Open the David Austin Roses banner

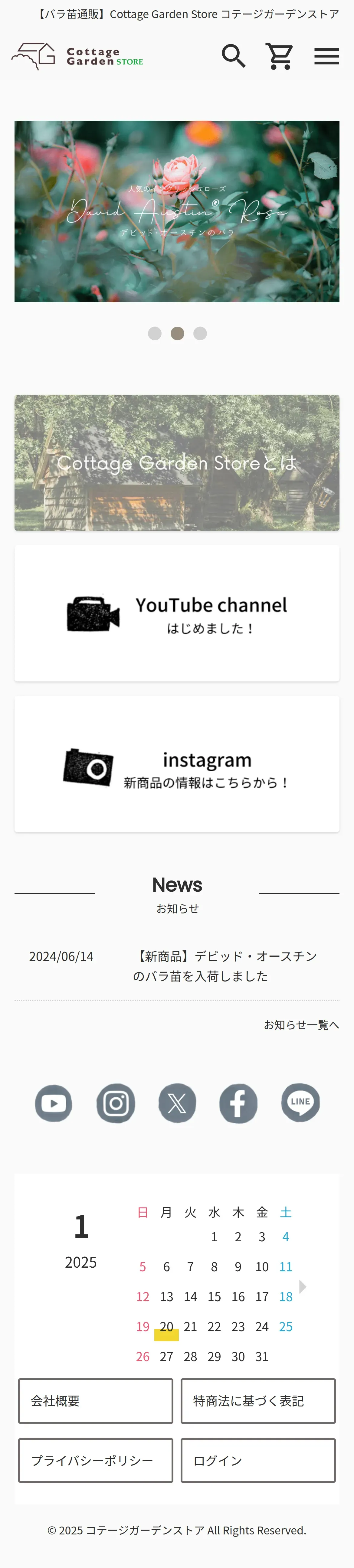pyautogui.click(x=177, y=211)
